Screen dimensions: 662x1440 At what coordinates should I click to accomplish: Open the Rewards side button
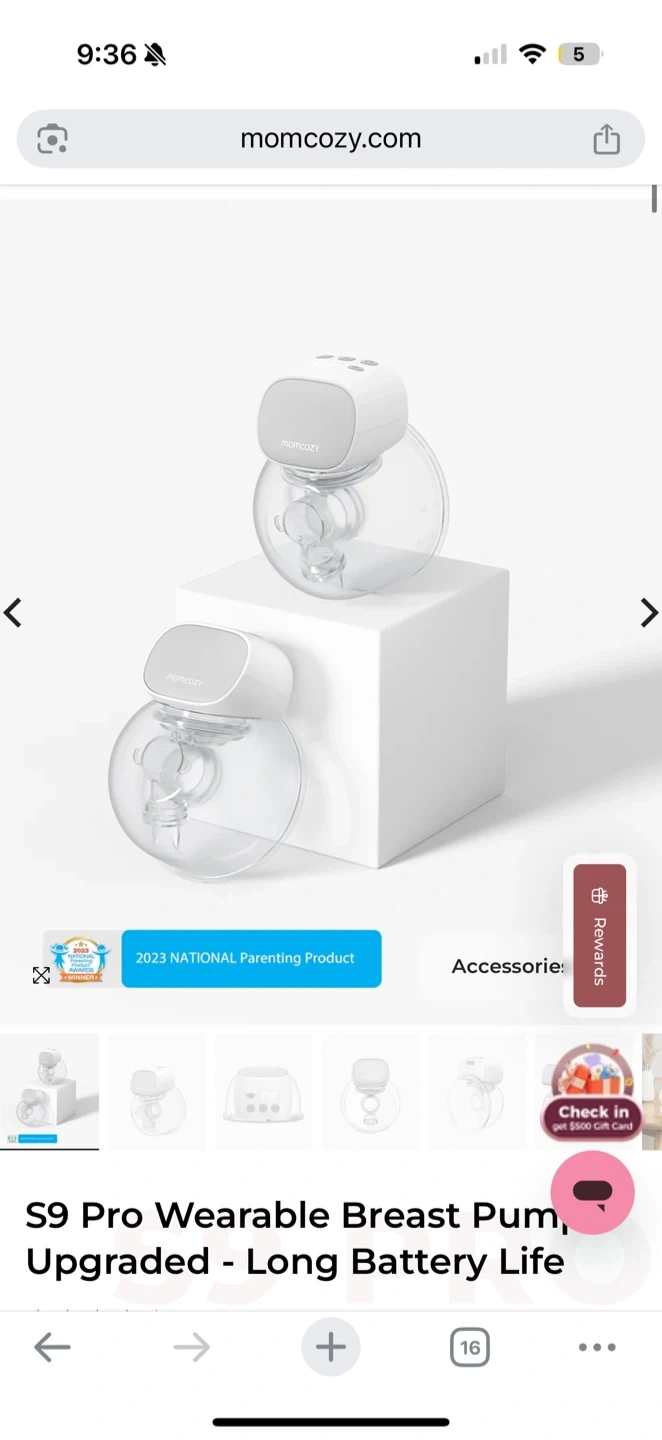click(599, 936)
